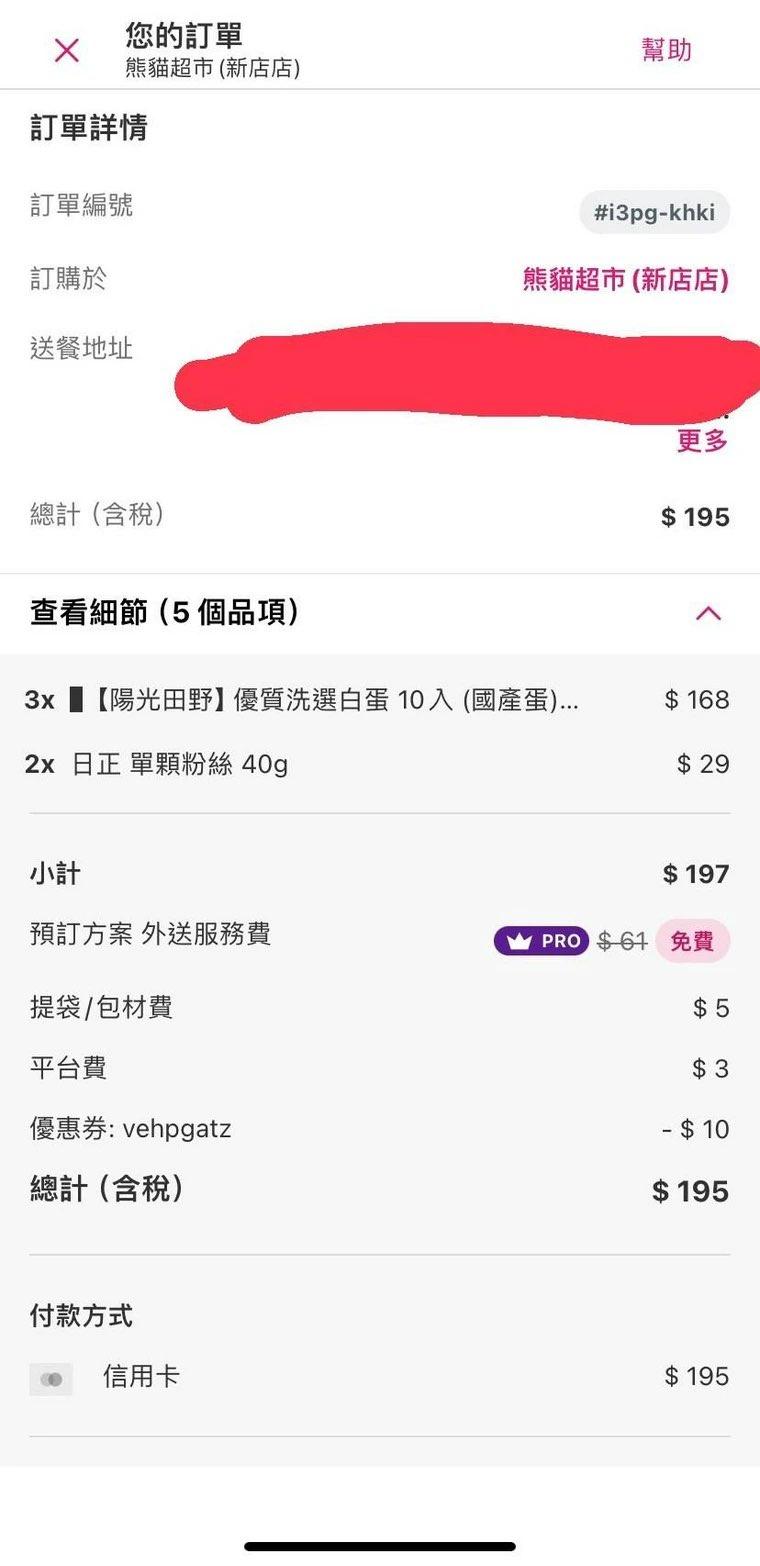760x1566 pixels.
Task: Show 更多 of the delivery address
Action: point(702,440)
